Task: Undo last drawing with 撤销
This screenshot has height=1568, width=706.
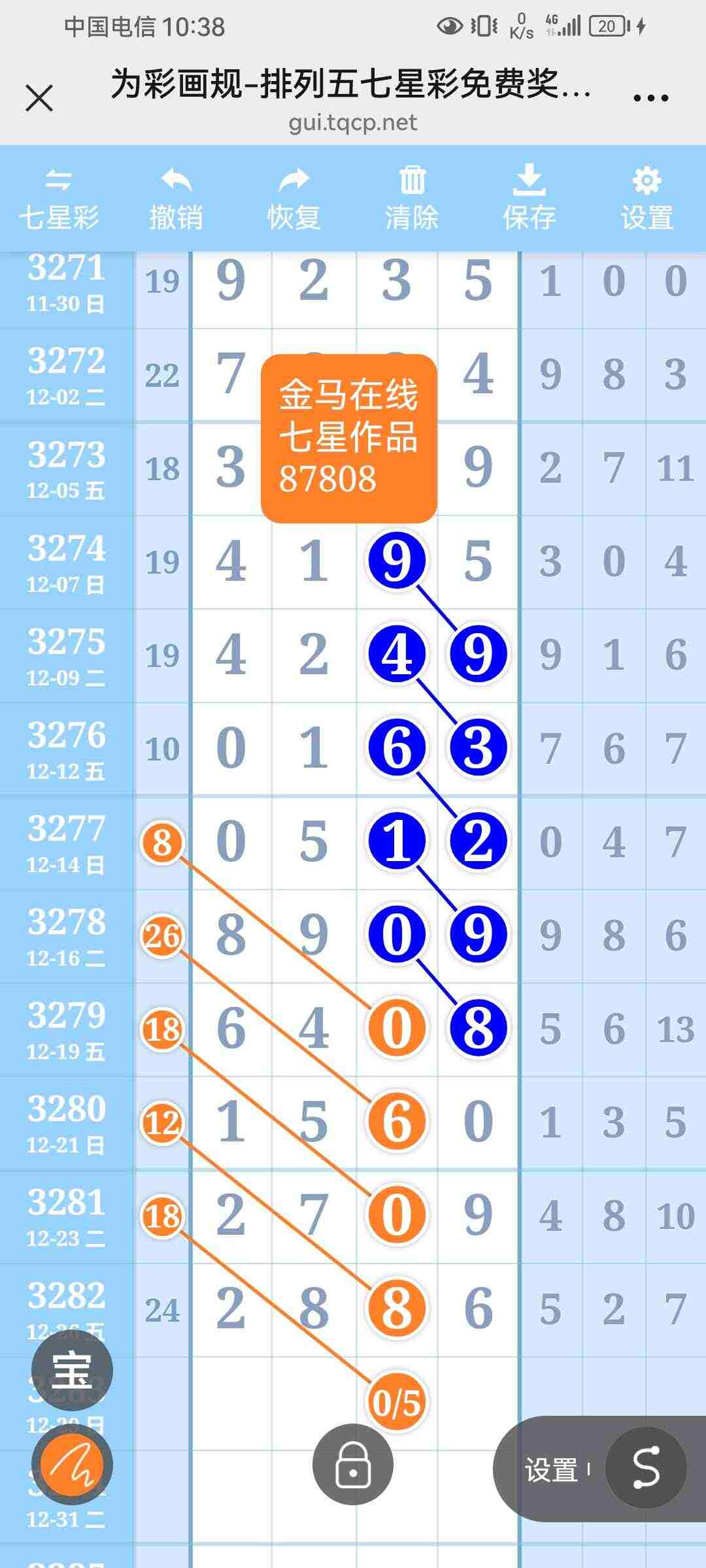Action: coord(176,199)
